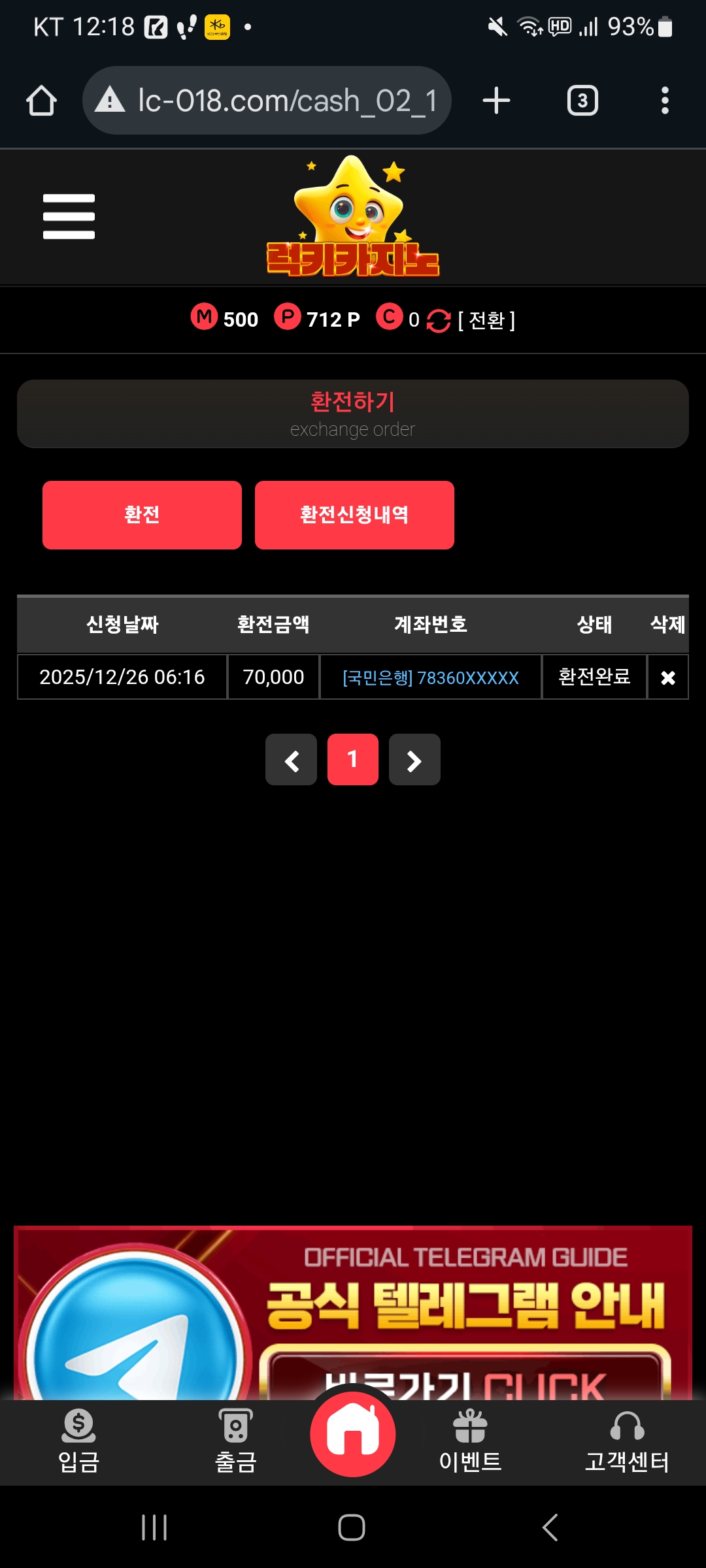706x1568 pixels.
Task: Select the 환전 button
Action: point(142,515)
